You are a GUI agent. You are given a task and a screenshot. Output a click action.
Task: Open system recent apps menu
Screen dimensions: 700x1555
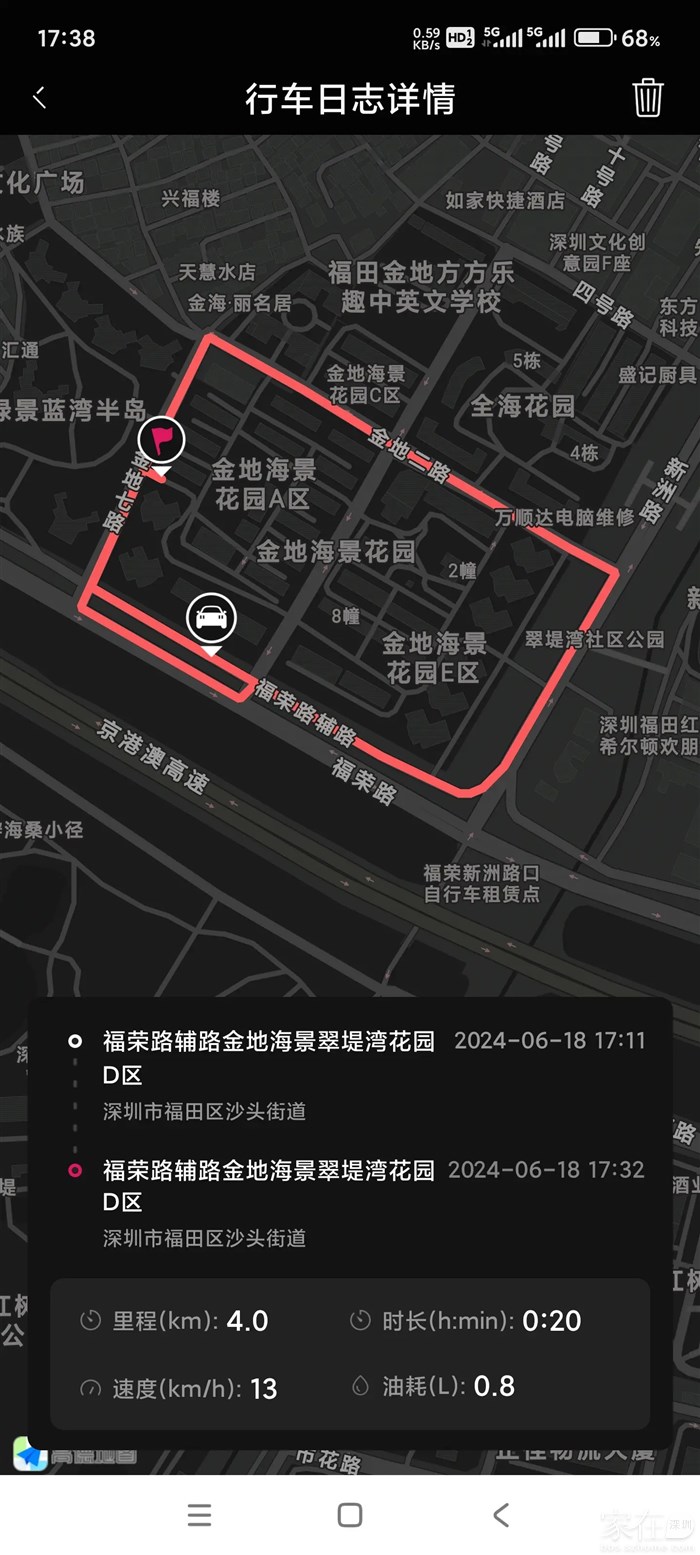(199, 1514)
